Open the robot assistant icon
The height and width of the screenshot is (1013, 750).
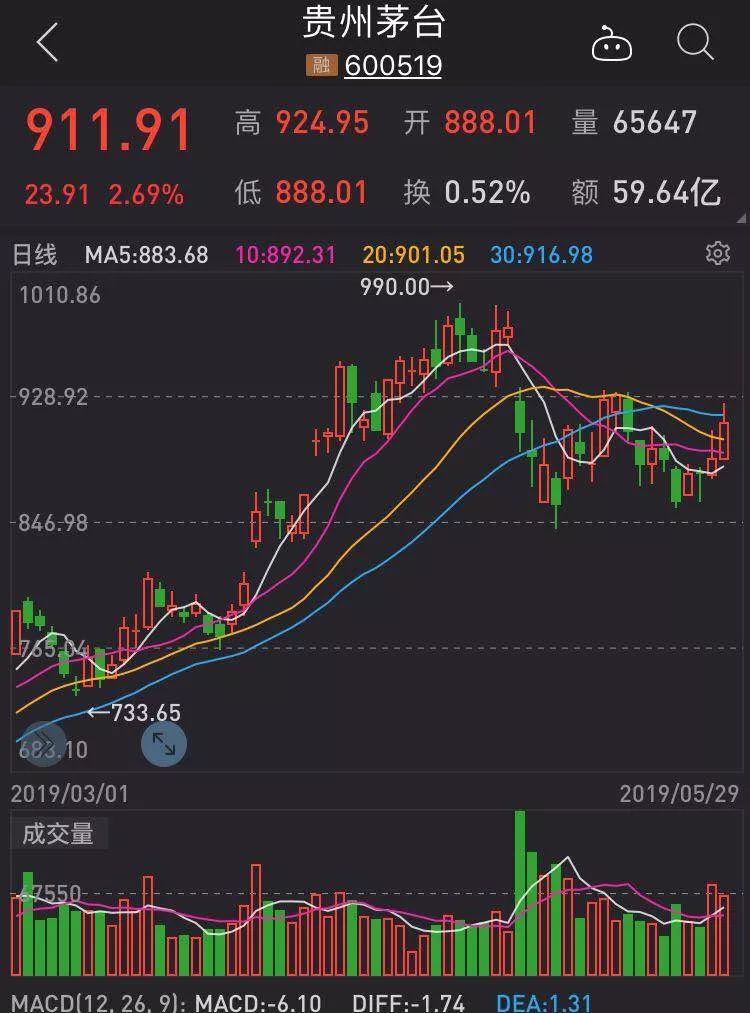(611, 43)
